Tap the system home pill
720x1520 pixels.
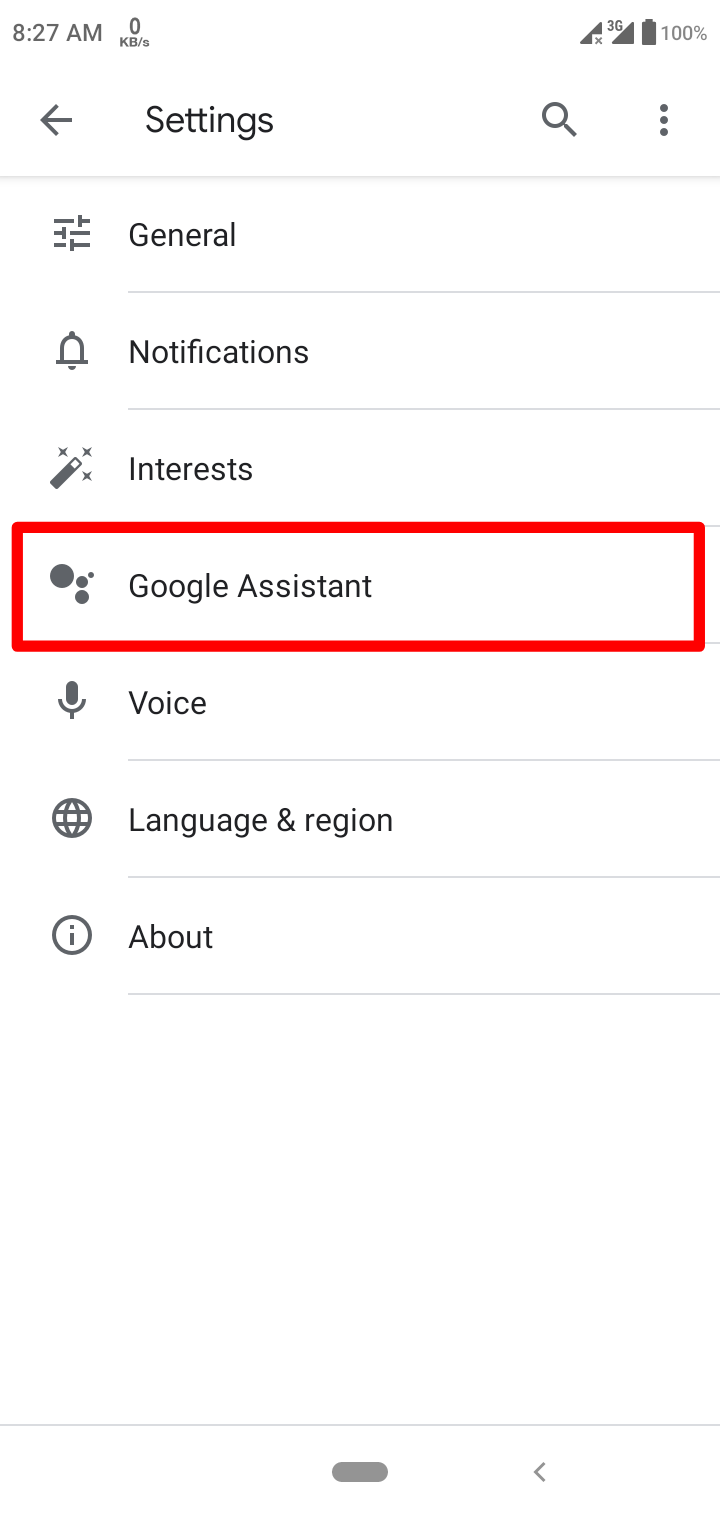(360, 1471)
